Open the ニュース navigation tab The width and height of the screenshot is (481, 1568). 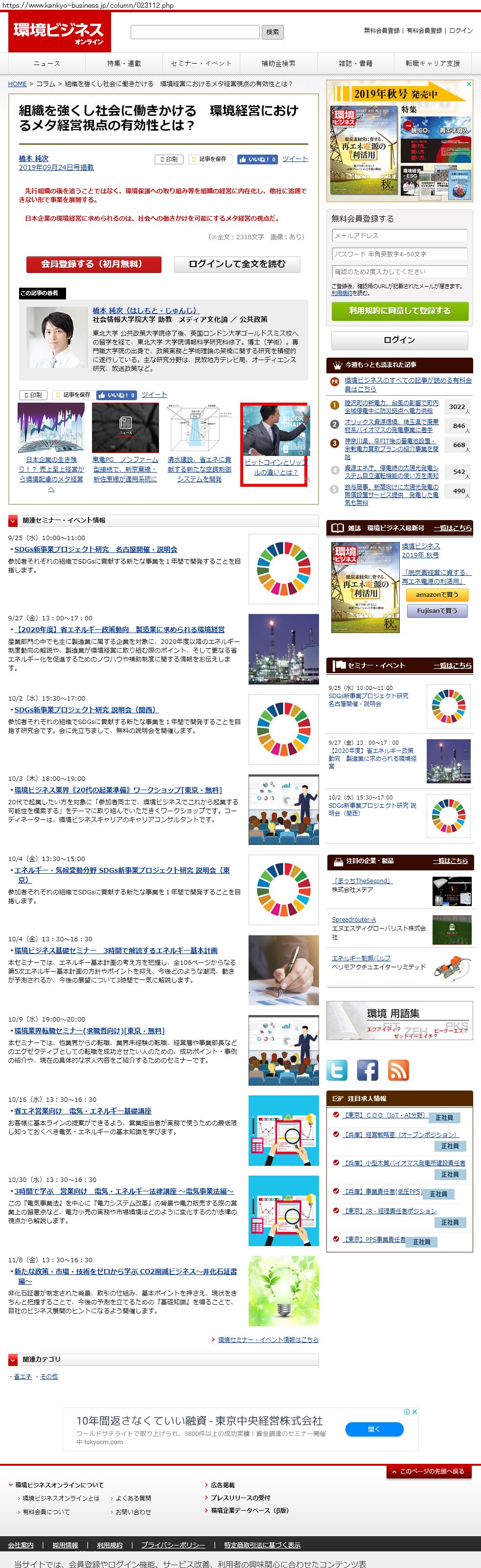(47, 63)
